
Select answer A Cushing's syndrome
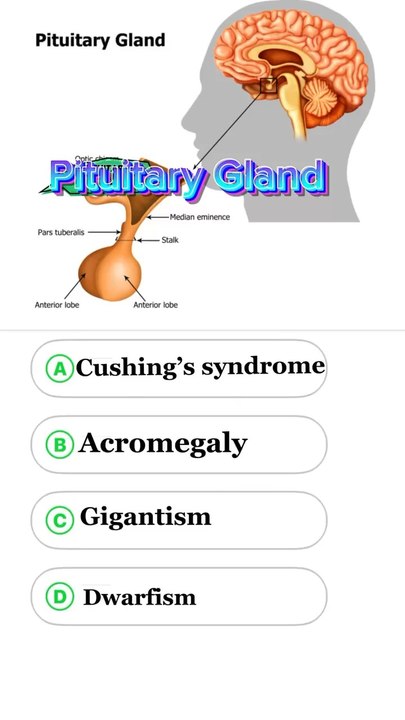(x=179, y=368)
